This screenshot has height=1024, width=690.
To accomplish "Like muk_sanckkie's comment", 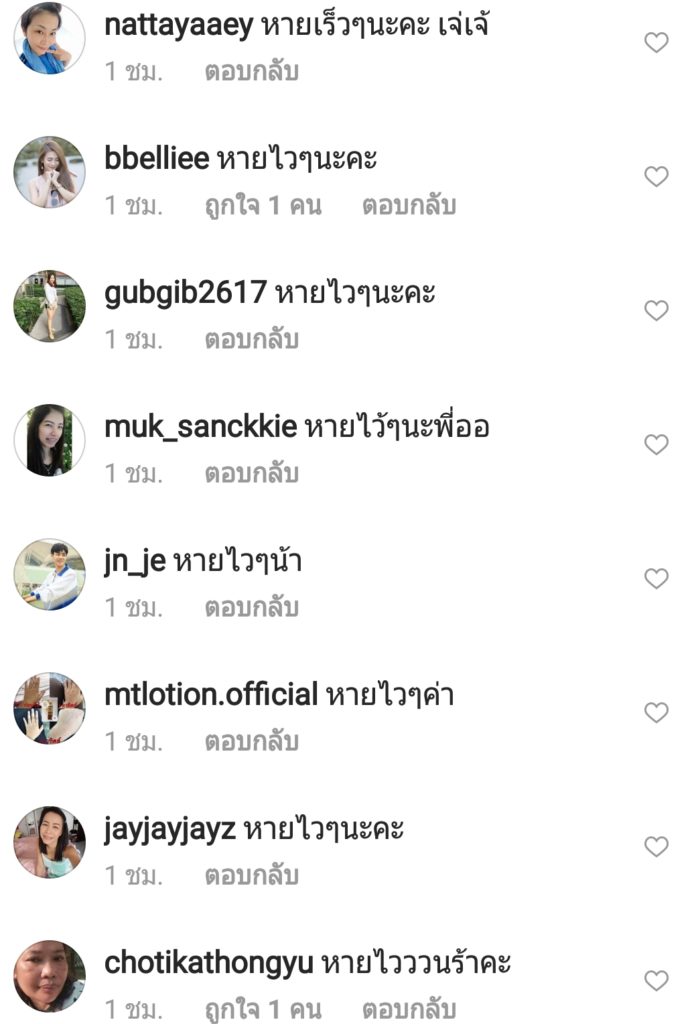I will tap(655, 445).
